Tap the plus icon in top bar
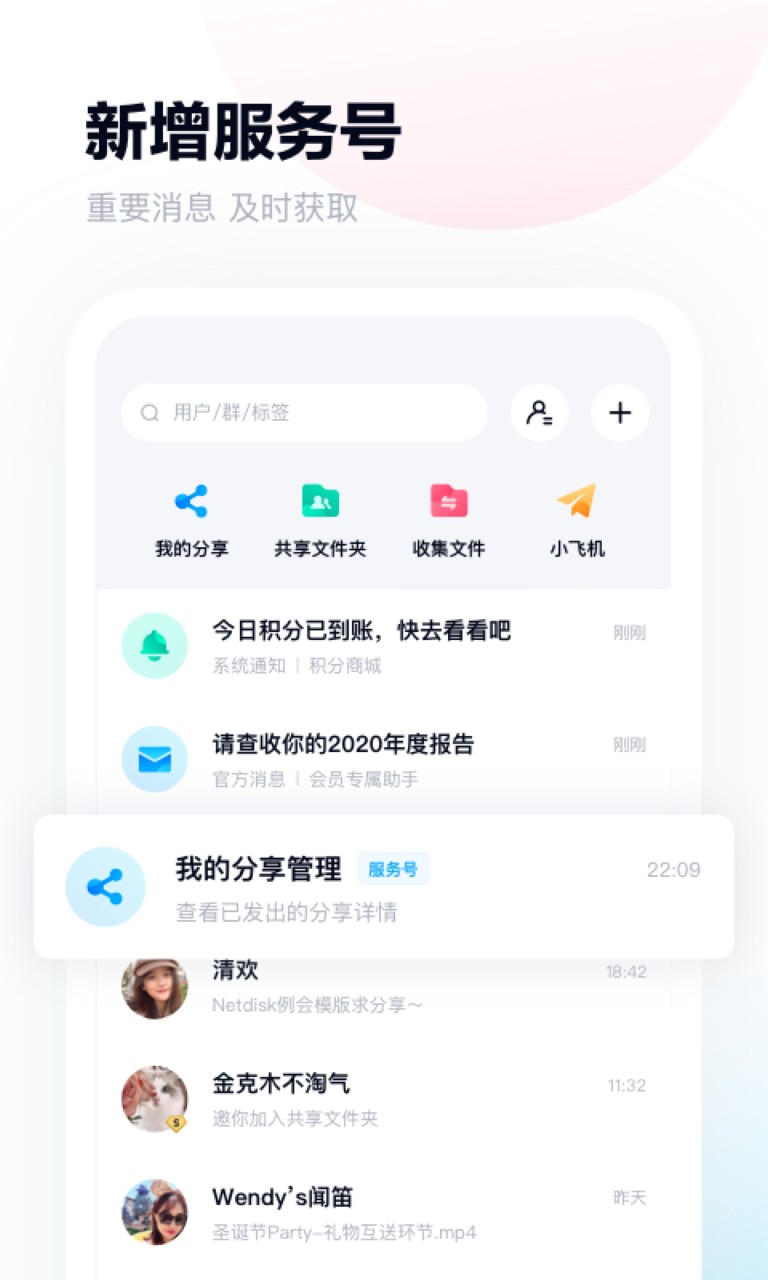The width and height of the screenshot is (768, 1280). (x=620, y=412)
